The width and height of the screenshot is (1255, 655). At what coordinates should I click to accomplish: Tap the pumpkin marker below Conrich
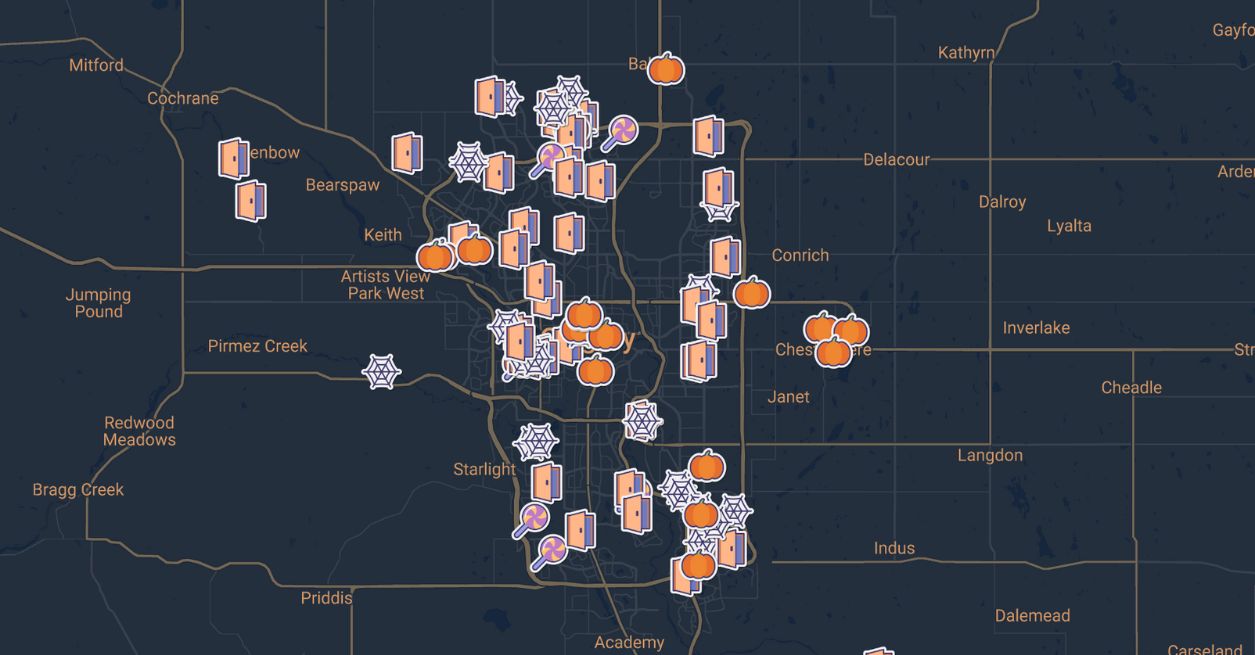pyautogui.click(x=752, y=293)
